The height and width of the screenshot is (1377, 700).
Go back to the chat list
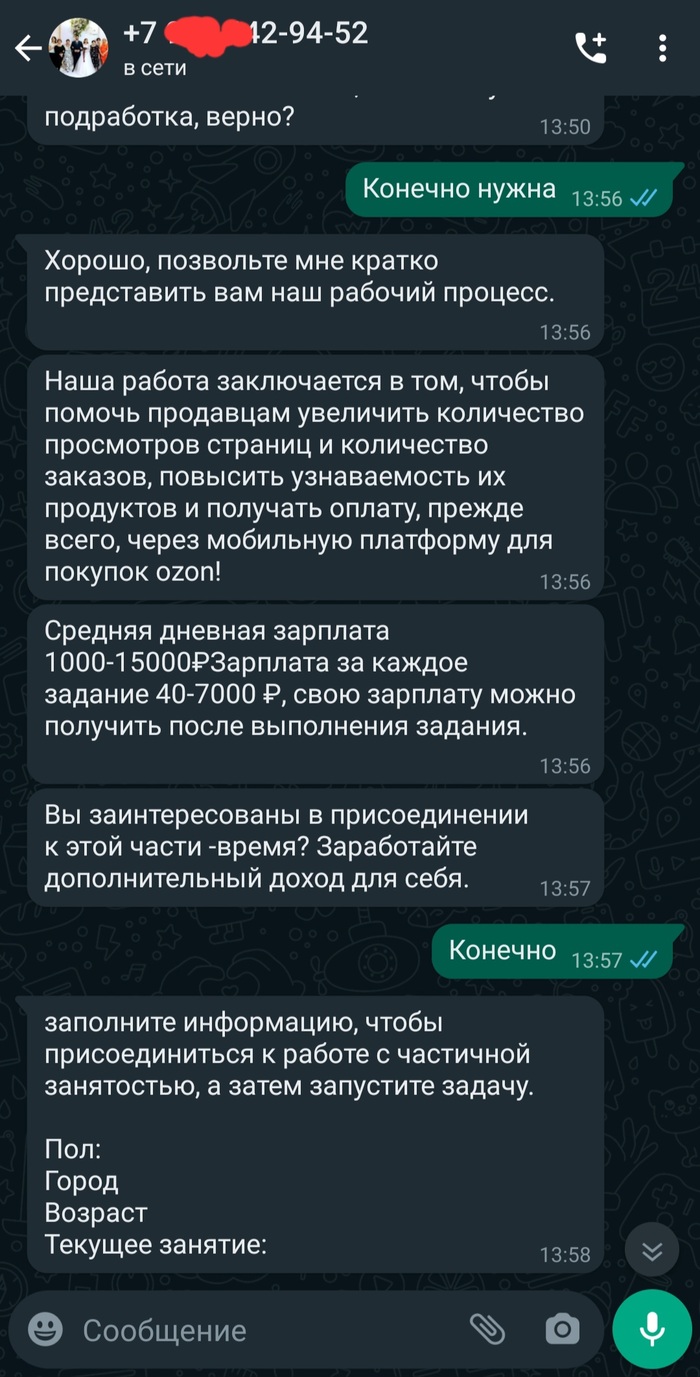pos(27,49)
